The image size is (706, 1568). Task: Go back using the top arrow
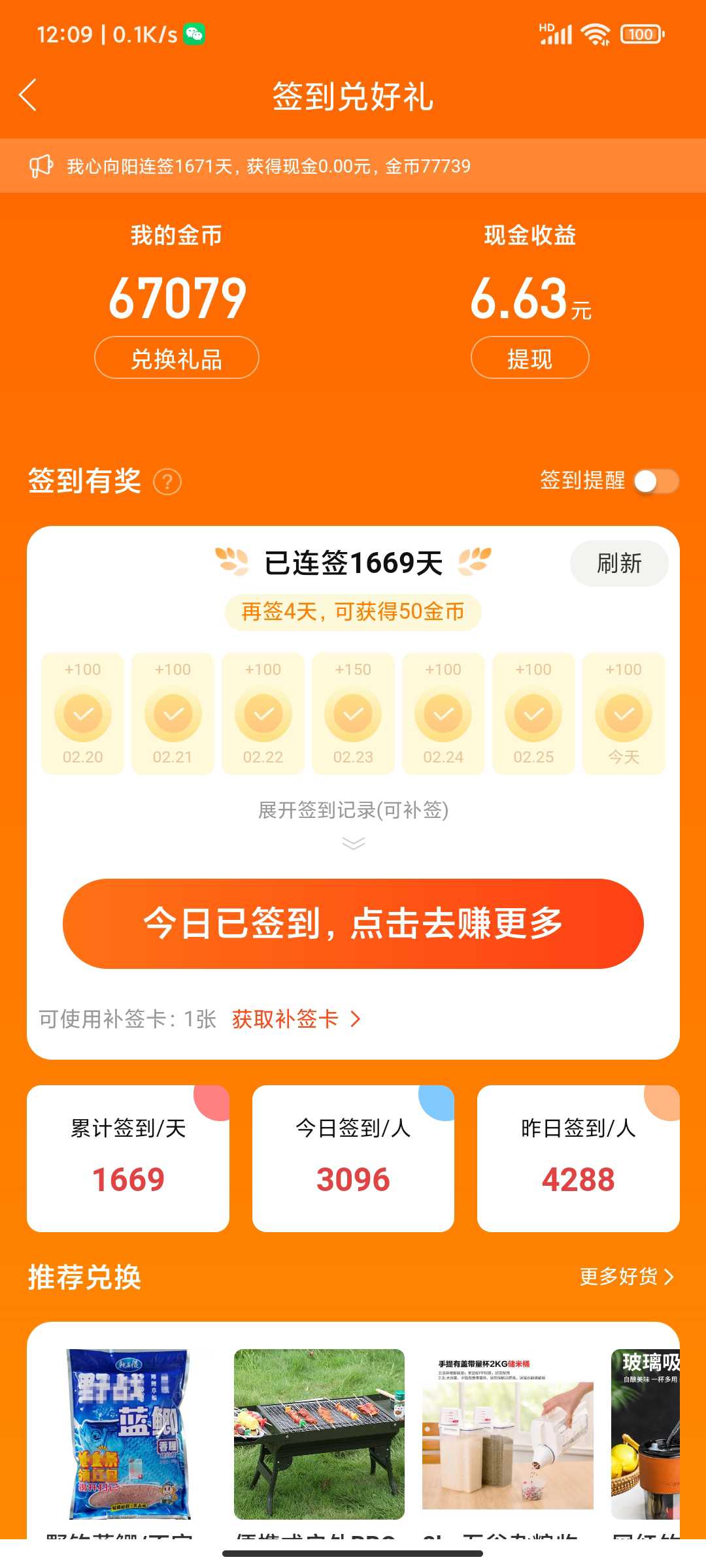point(27,96)
